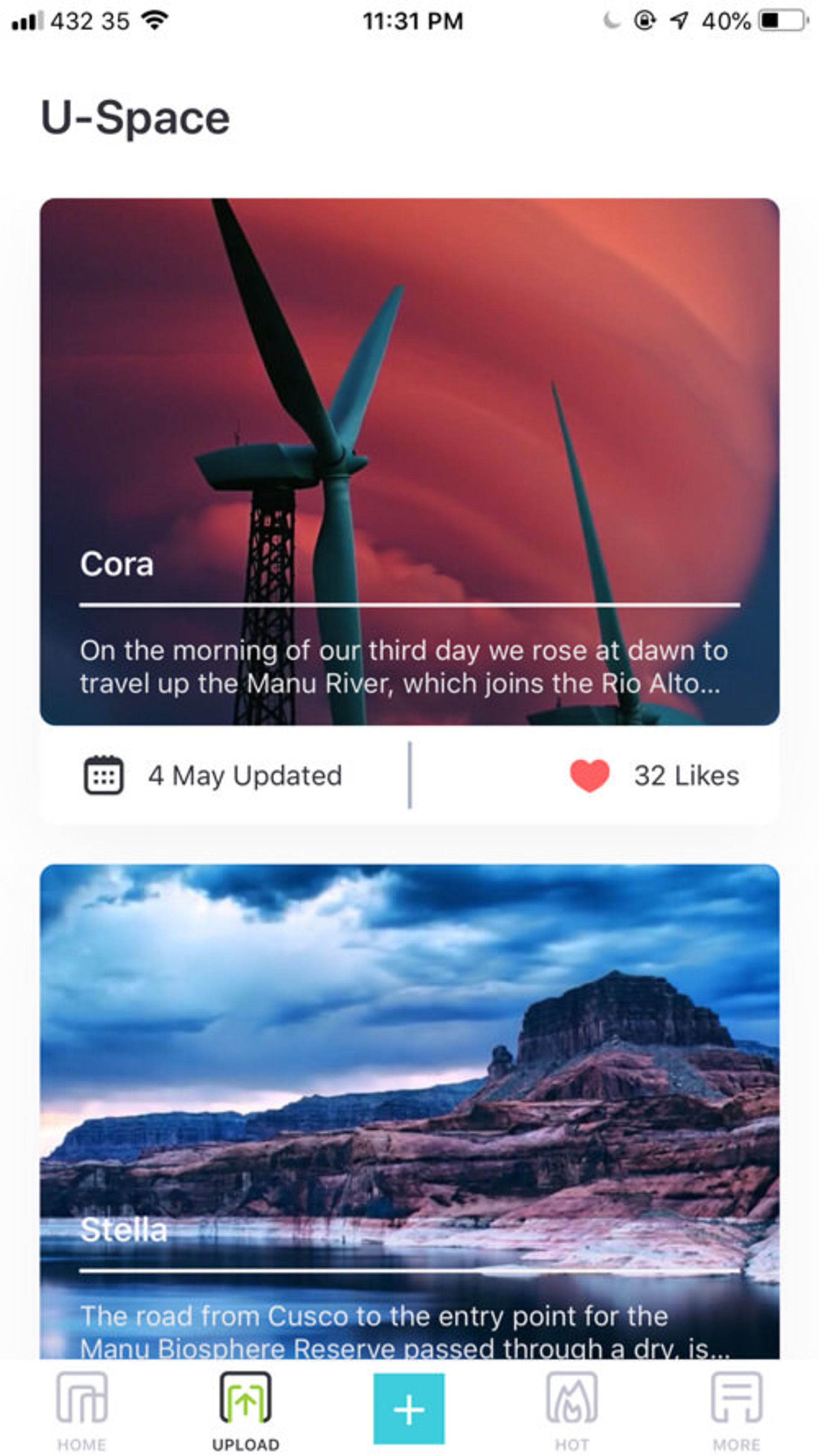The width and height of the screenshot is (819, 1456).
Task: Switch to the Home tab
Action: 82,1410
